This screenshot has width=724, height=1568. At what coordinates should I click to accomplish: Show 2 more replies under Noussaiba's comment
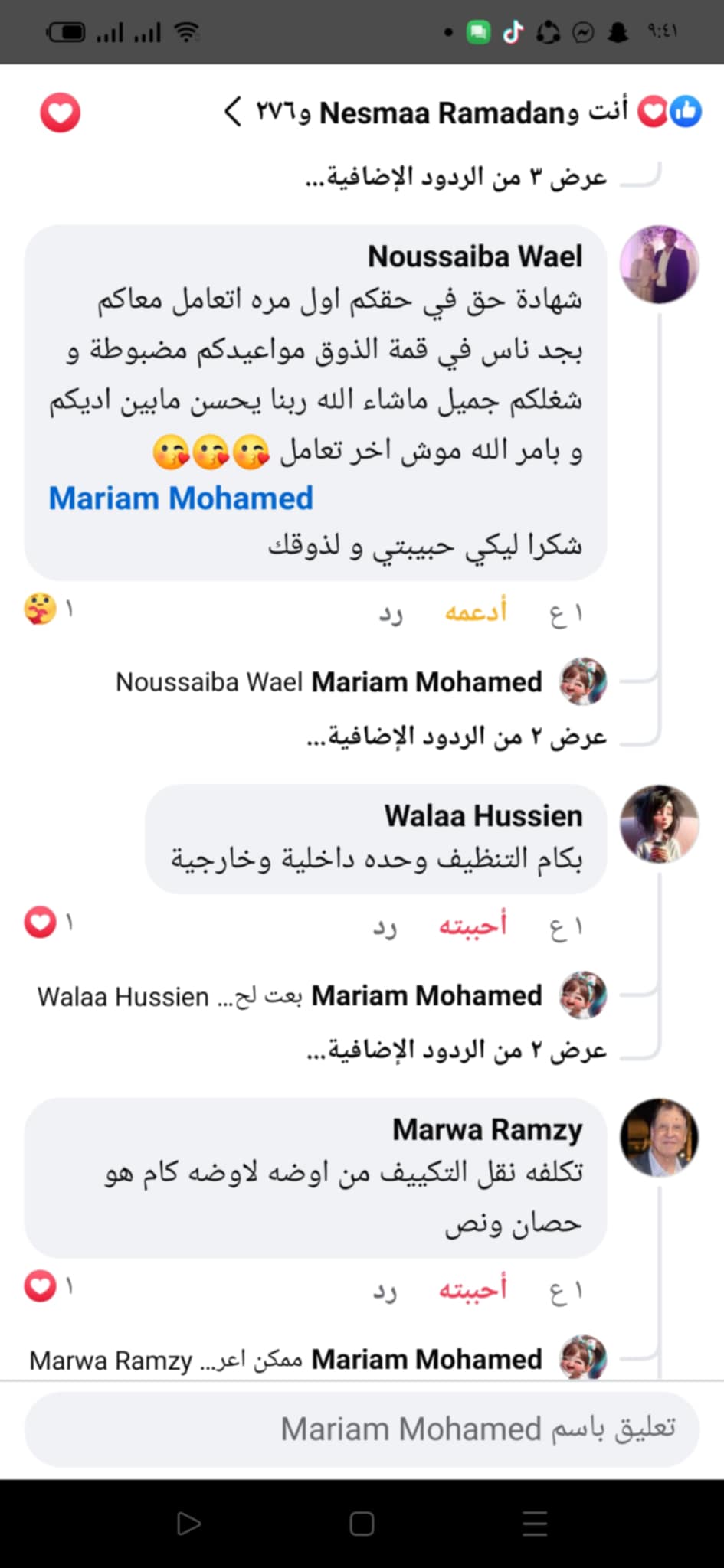tap(456, 737)
